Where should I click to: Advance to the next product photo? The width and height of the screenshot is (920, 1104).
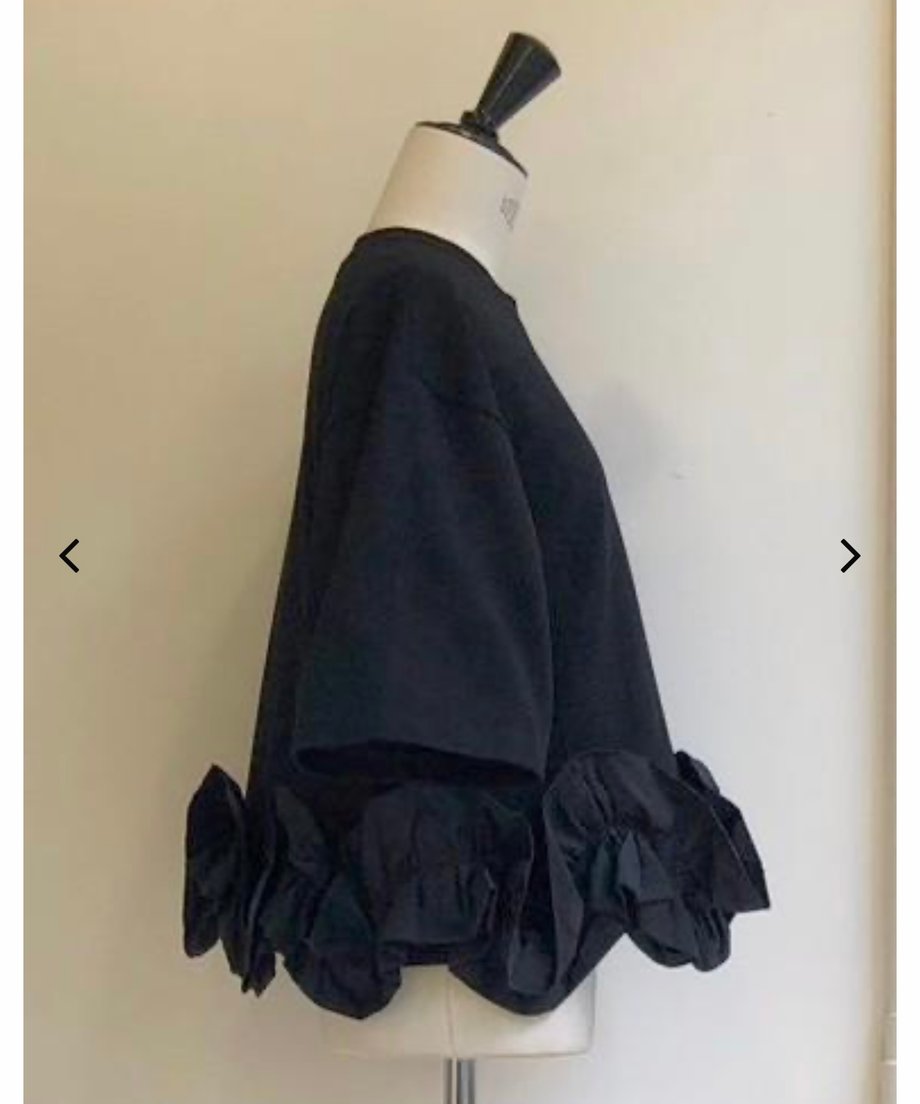pos(850,556)
